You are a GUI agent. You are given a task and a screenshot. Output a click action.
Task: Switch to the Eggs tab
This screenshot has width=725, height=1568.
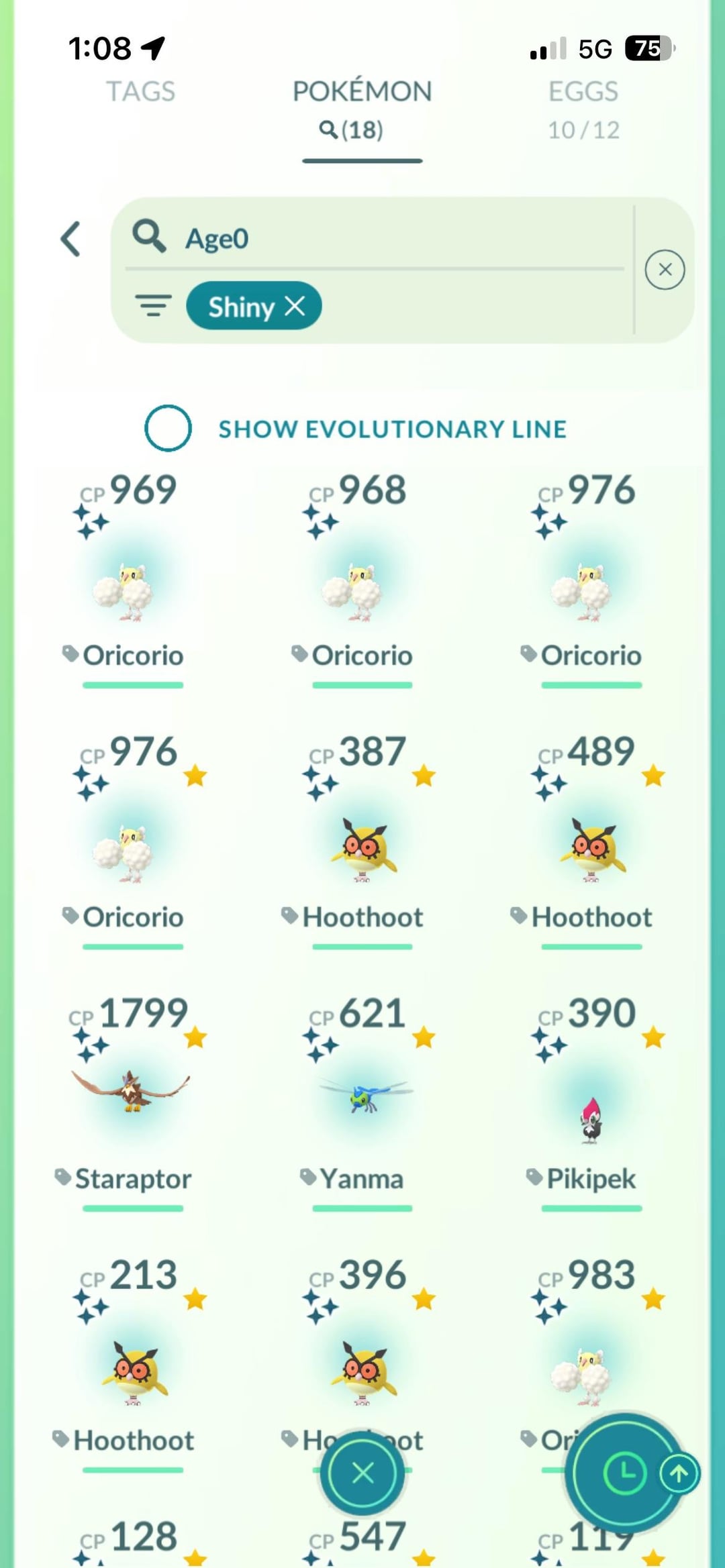(x=583, y=107)
